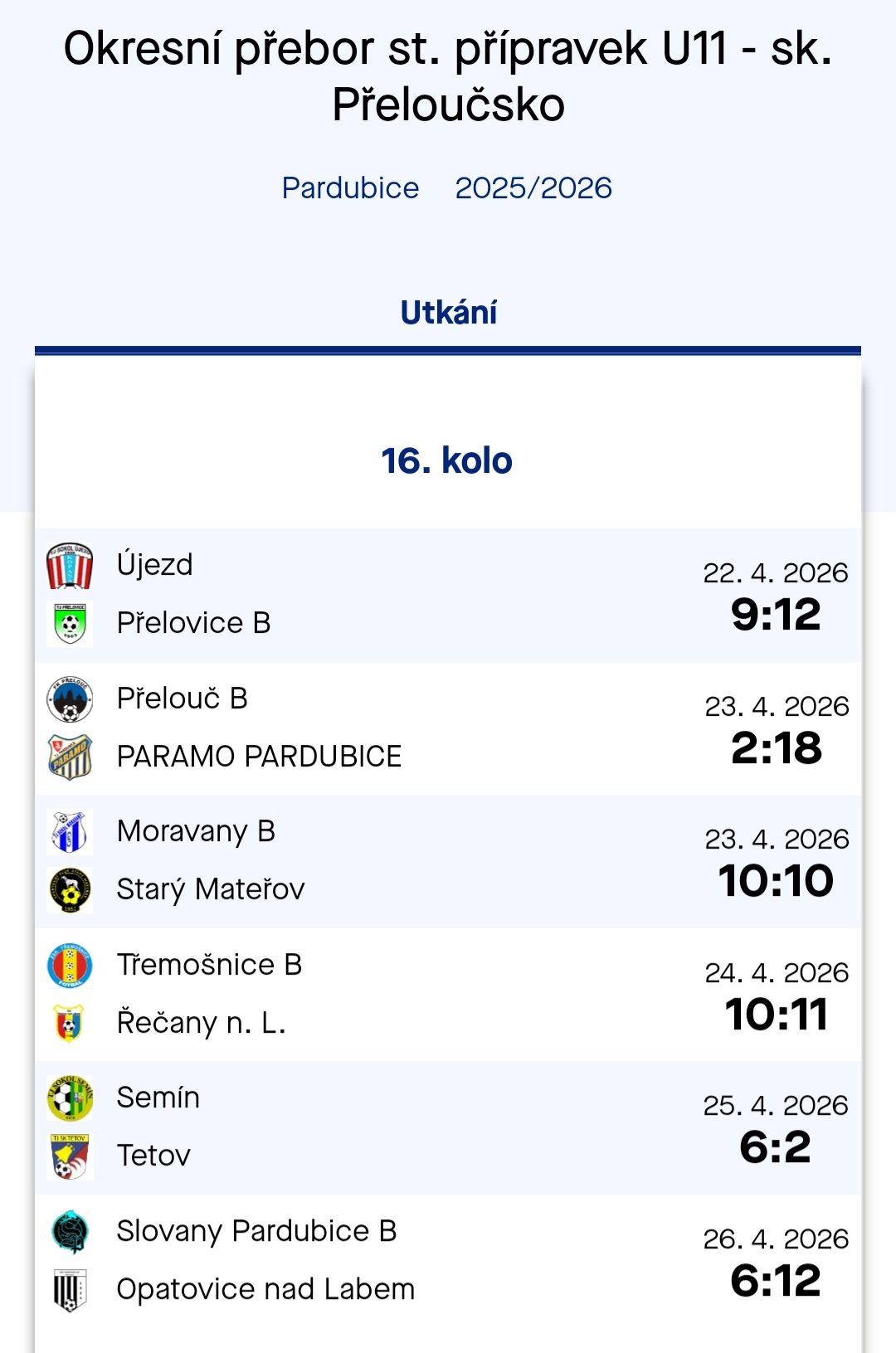
Task: Click the Moravany B club crest
Action: coord(71,832)
